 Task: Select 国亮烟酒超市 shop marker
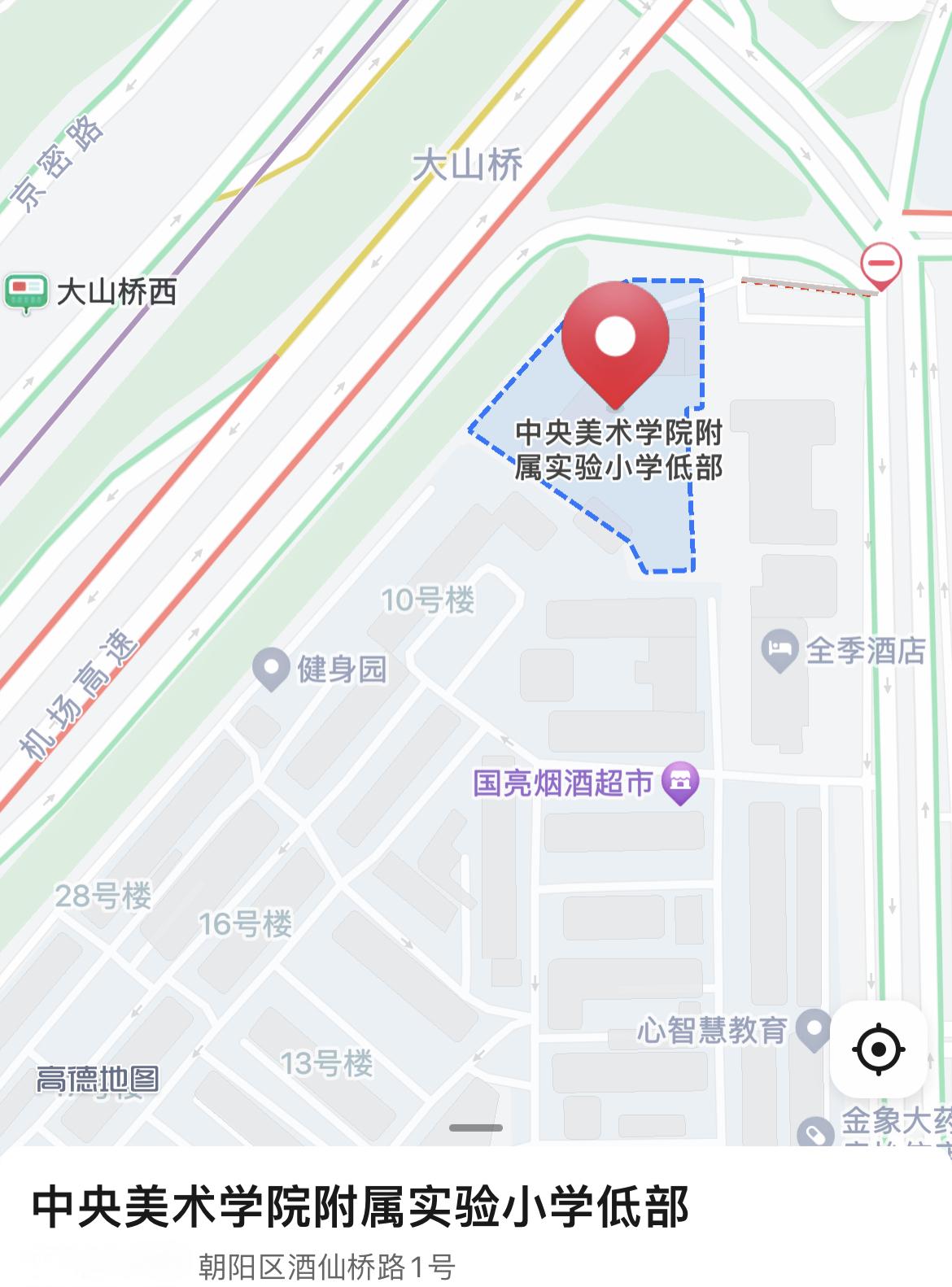[x=680, y=783]
